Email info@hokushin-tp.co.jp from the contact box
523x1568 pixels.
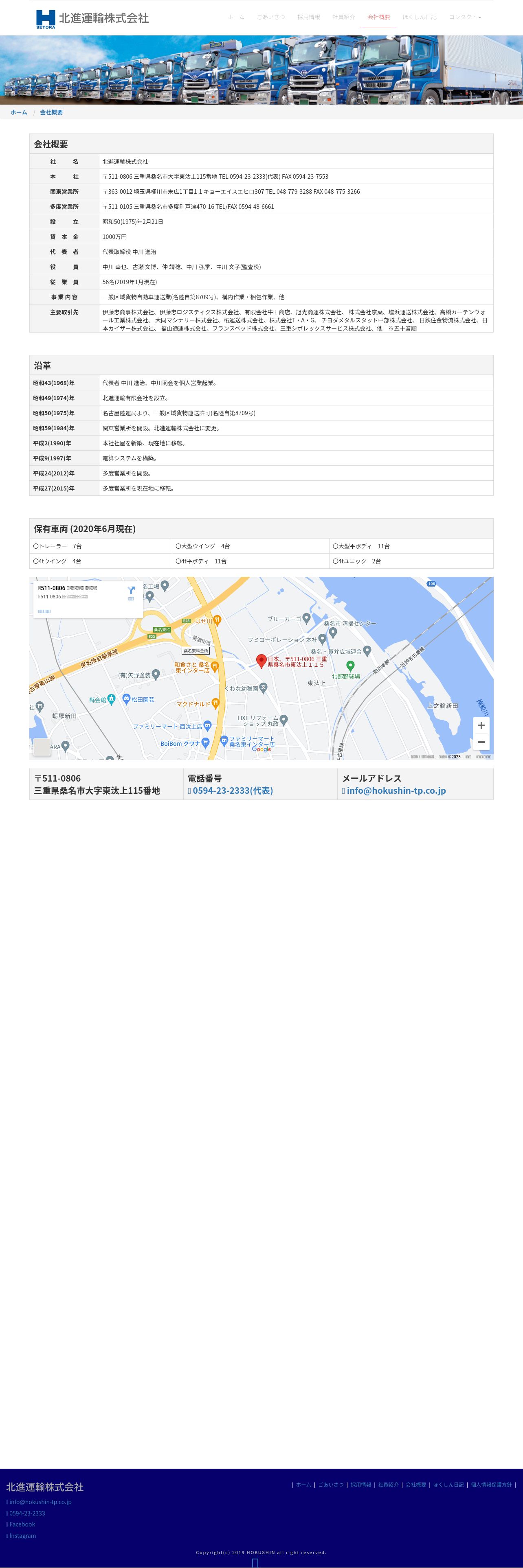(x=394, y=790)
